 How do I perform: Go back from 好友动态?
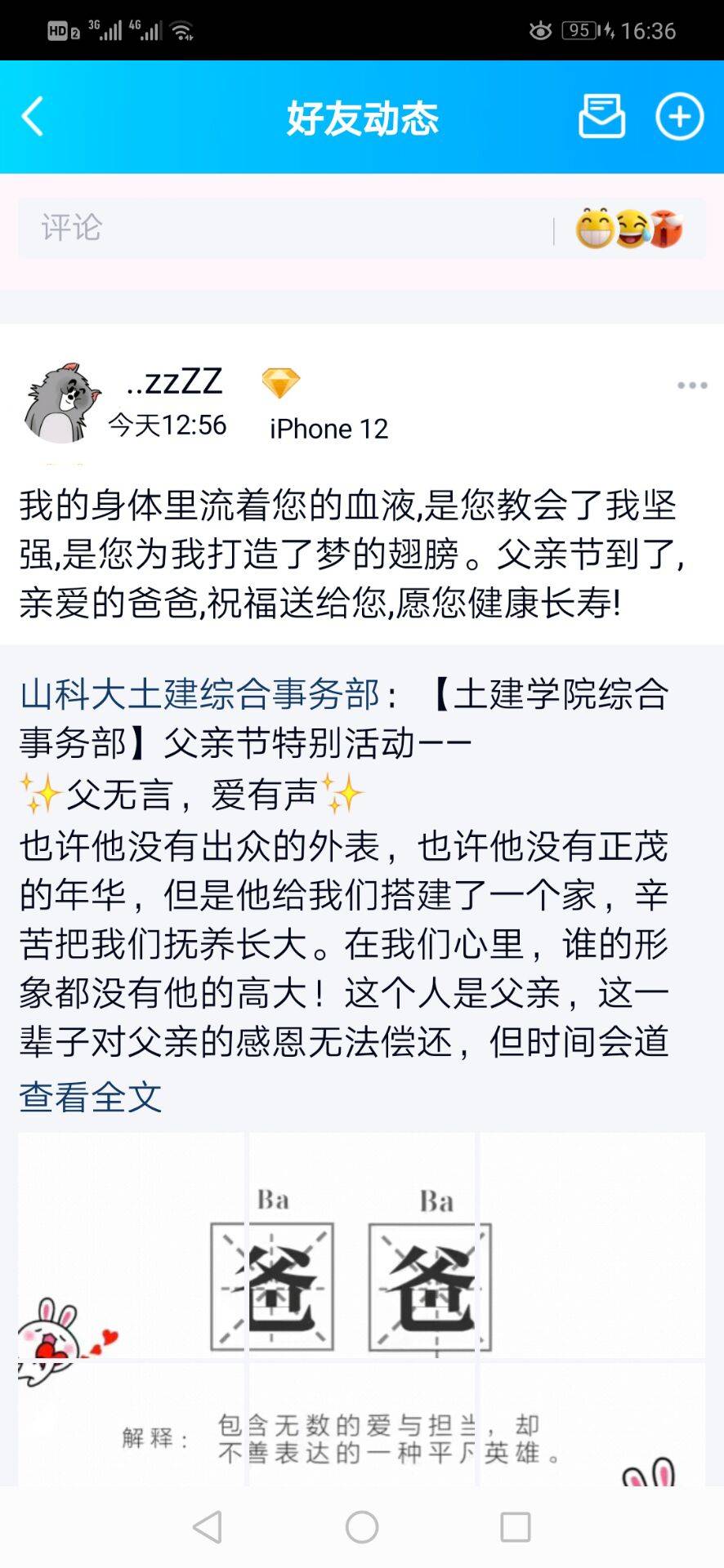pyautogui.click(x=33, y=117)
